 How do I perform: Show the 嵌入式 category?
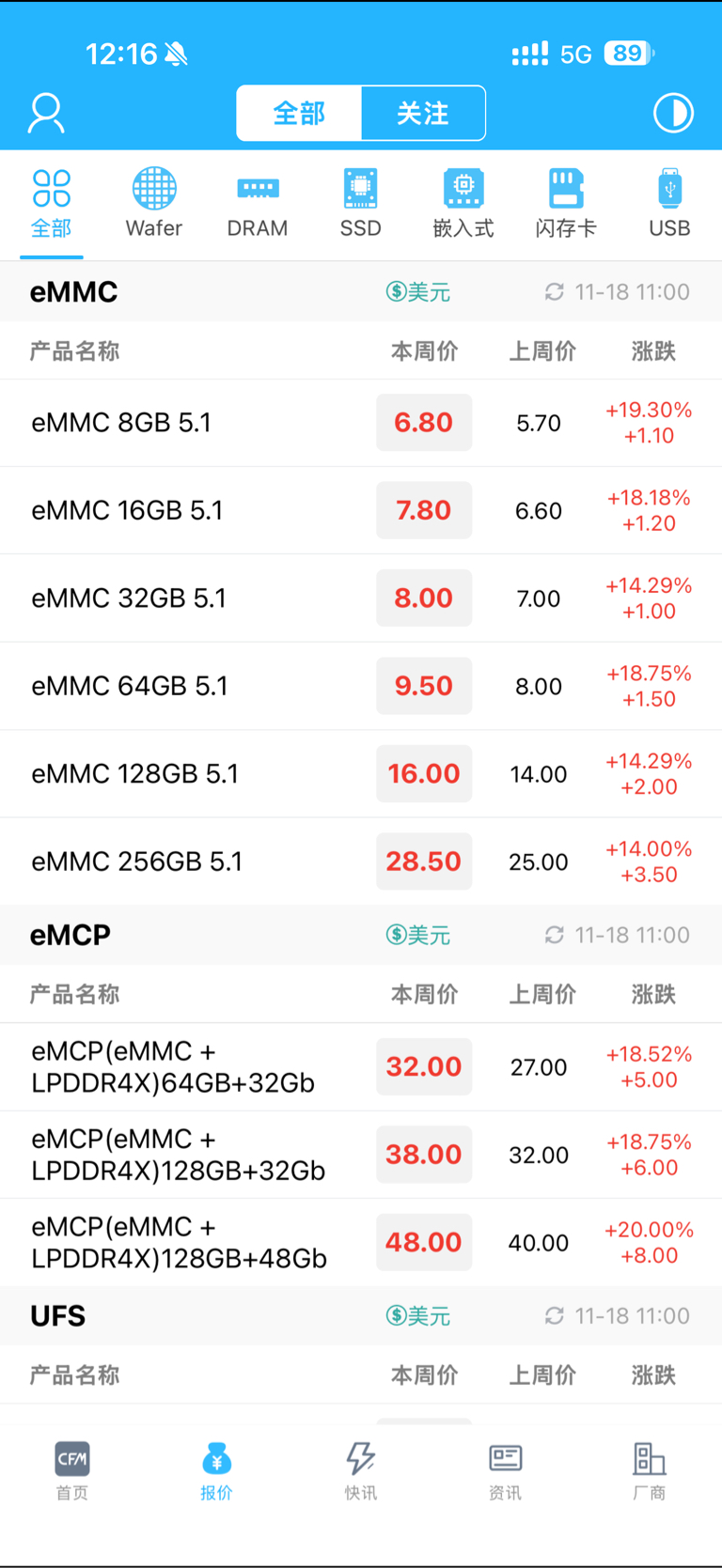[463, 203]
